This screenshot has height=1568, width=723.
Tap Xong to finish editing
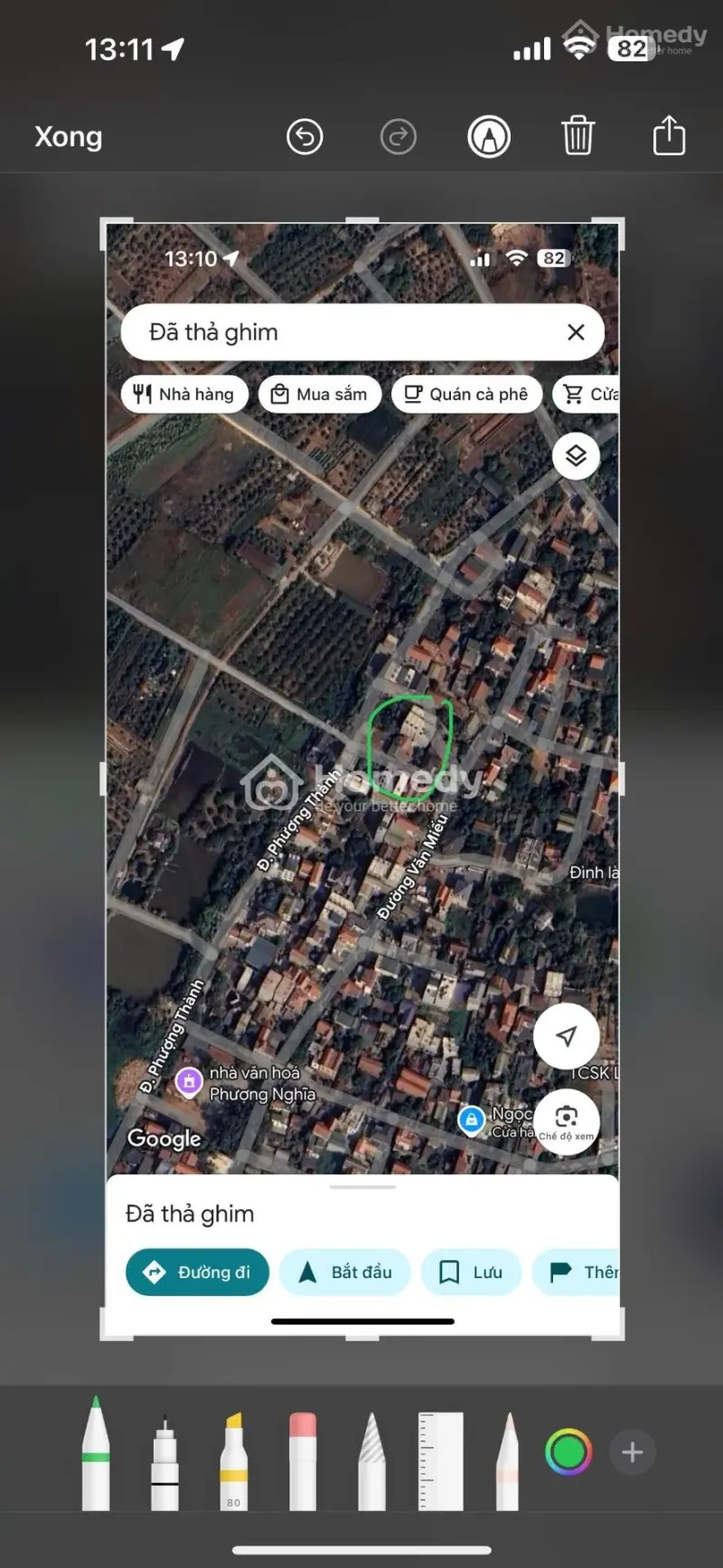point(69,137)
